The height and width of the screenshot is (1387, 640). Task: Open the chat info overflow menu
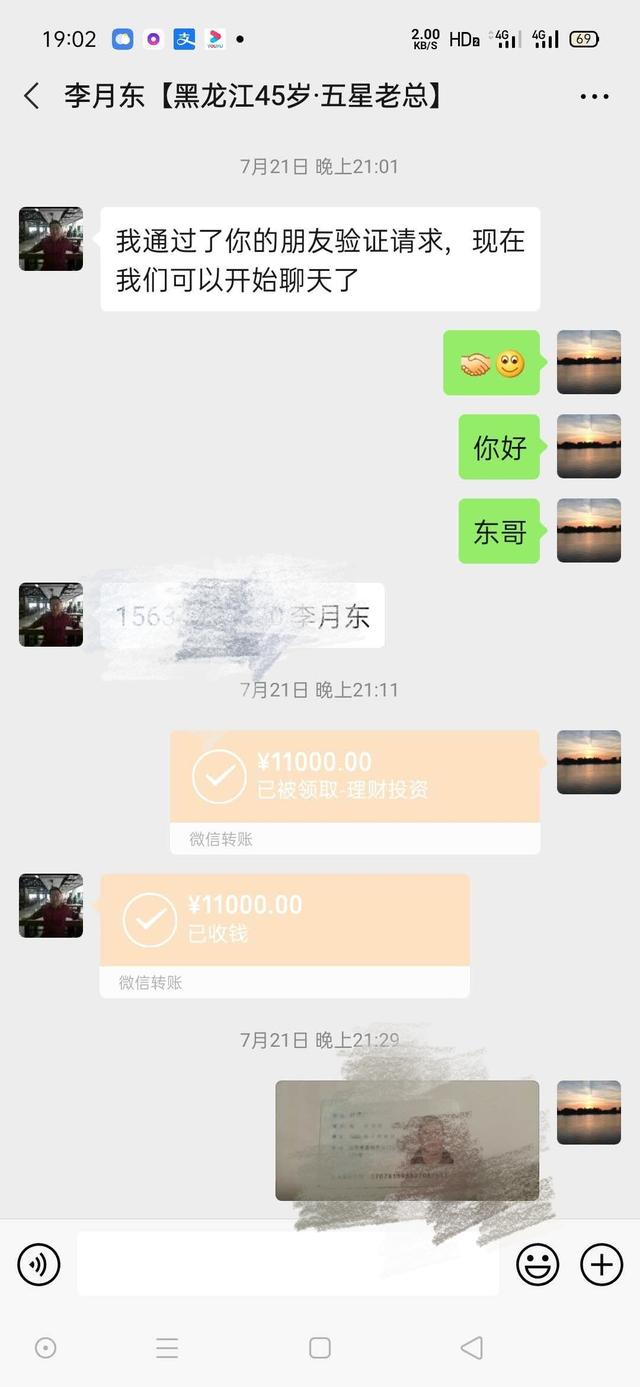point(594,97)
